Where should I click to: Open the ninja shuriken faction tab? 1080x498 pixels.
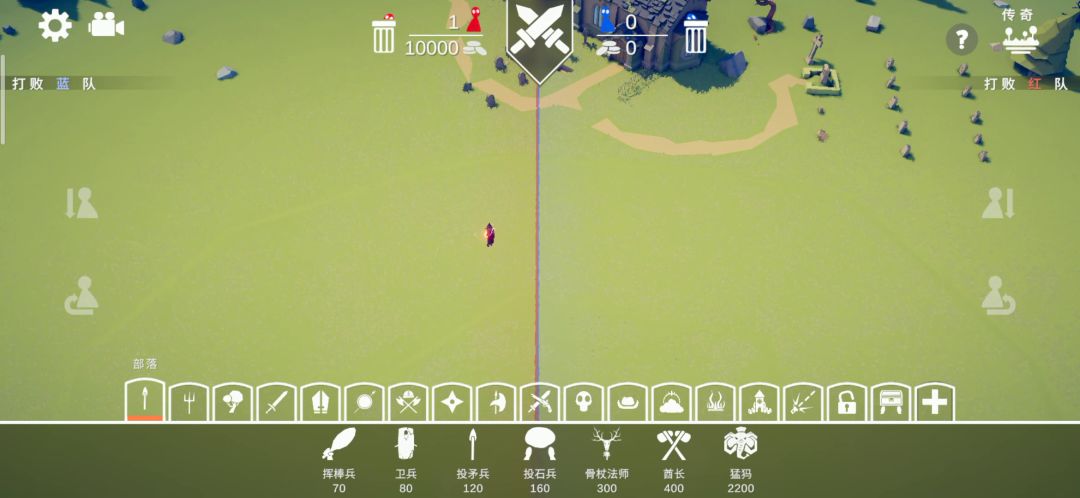(452, 403)
